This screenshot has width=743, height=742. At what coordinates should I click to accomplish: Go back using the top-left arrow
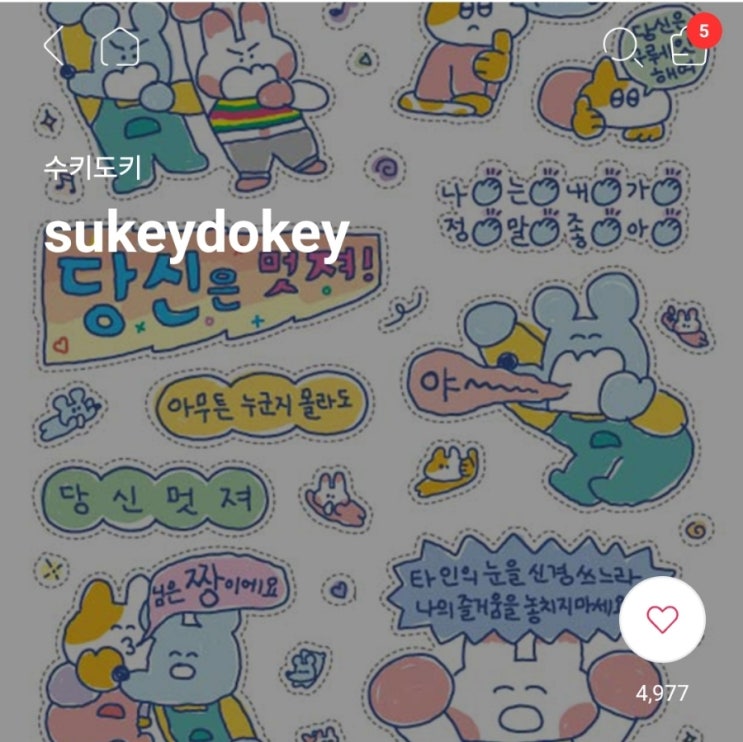(x=54, y=46)
